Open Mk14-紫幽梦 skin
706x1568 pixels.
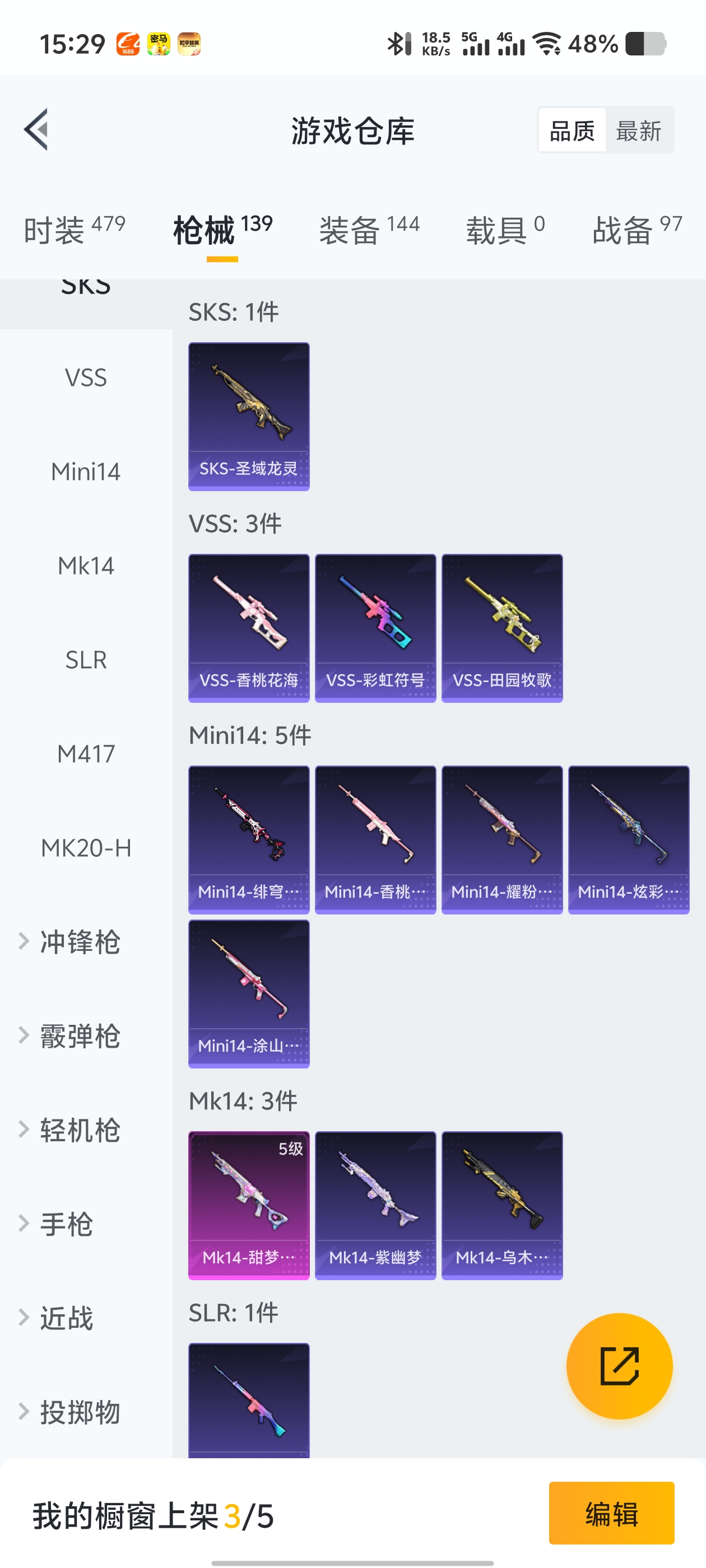point(375,1205)
